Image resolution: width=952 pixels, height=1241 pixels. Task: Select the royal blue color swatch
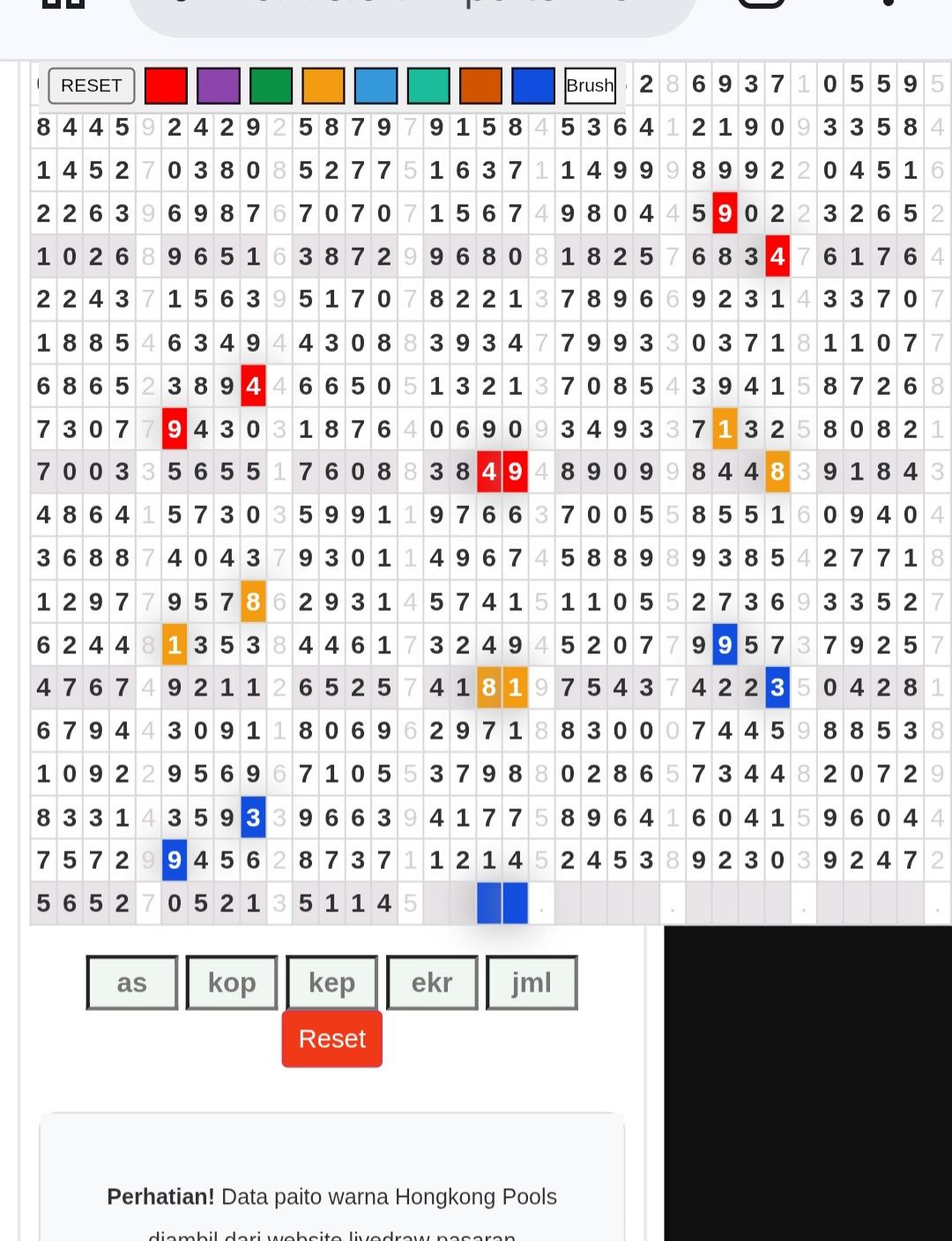point(533,85)
